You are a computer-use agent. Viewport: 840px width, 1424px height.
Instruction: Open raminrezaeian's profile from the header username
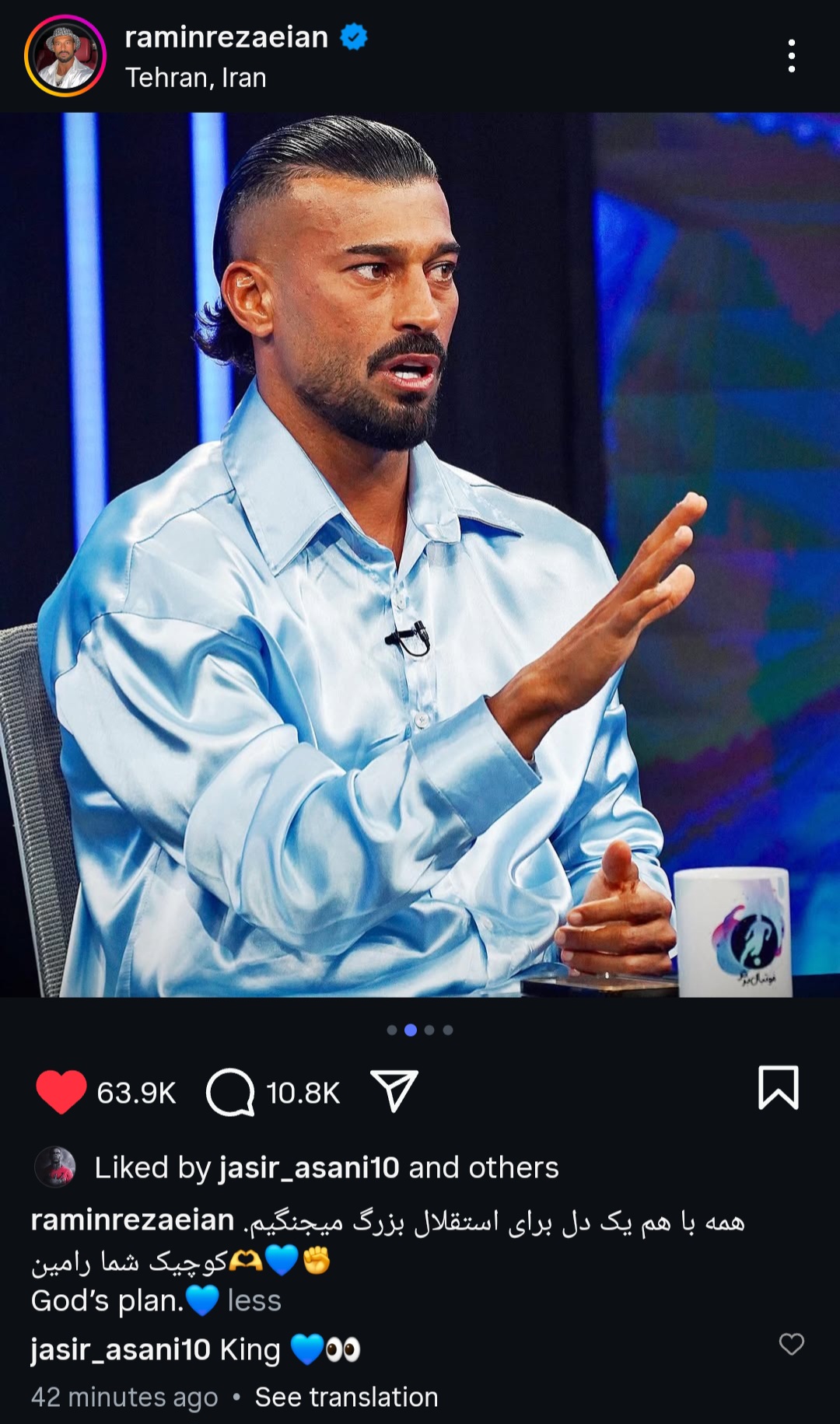[x=226, y=37]
